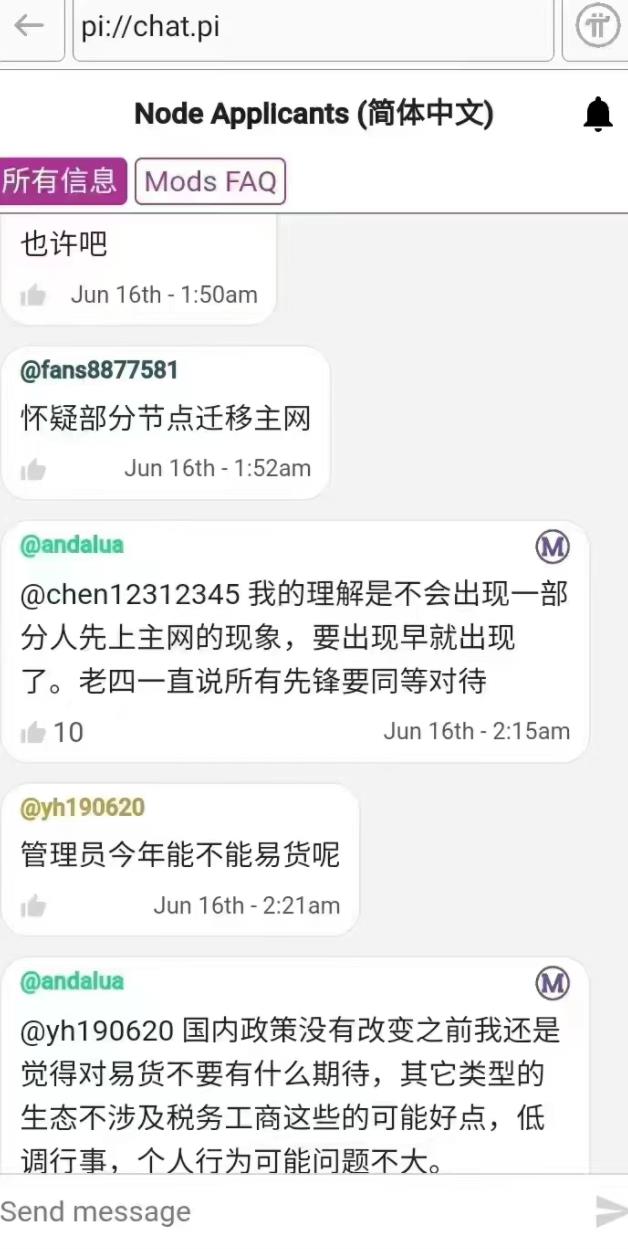Like the 也许吧 message
This screenshot has width=628, height=1249.
click(x=34, y=296)
